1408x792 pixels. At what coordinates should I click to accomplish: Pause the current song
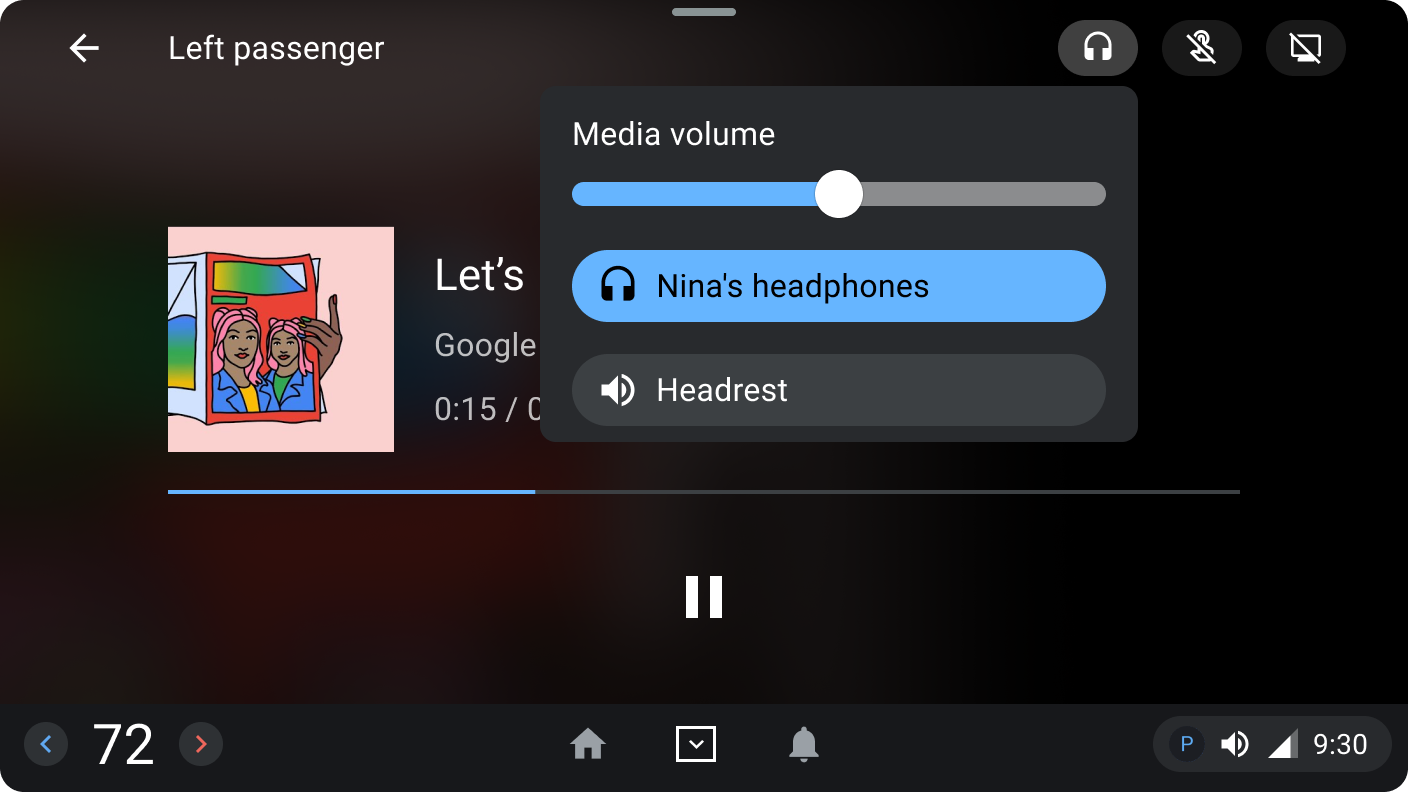point(704,597)
